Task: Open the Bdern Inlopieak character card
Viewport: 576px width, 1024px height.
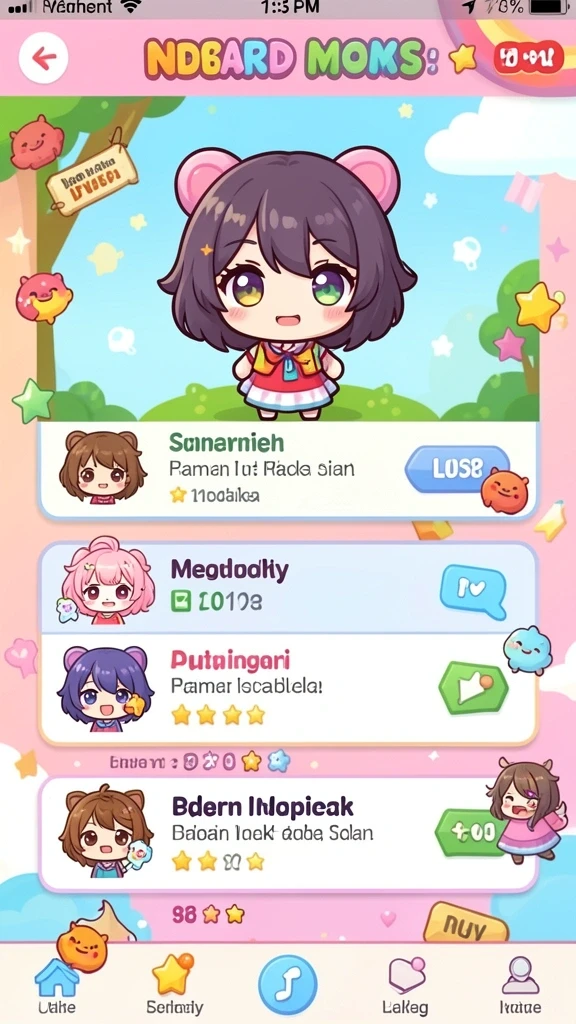Action: point(287,834)
